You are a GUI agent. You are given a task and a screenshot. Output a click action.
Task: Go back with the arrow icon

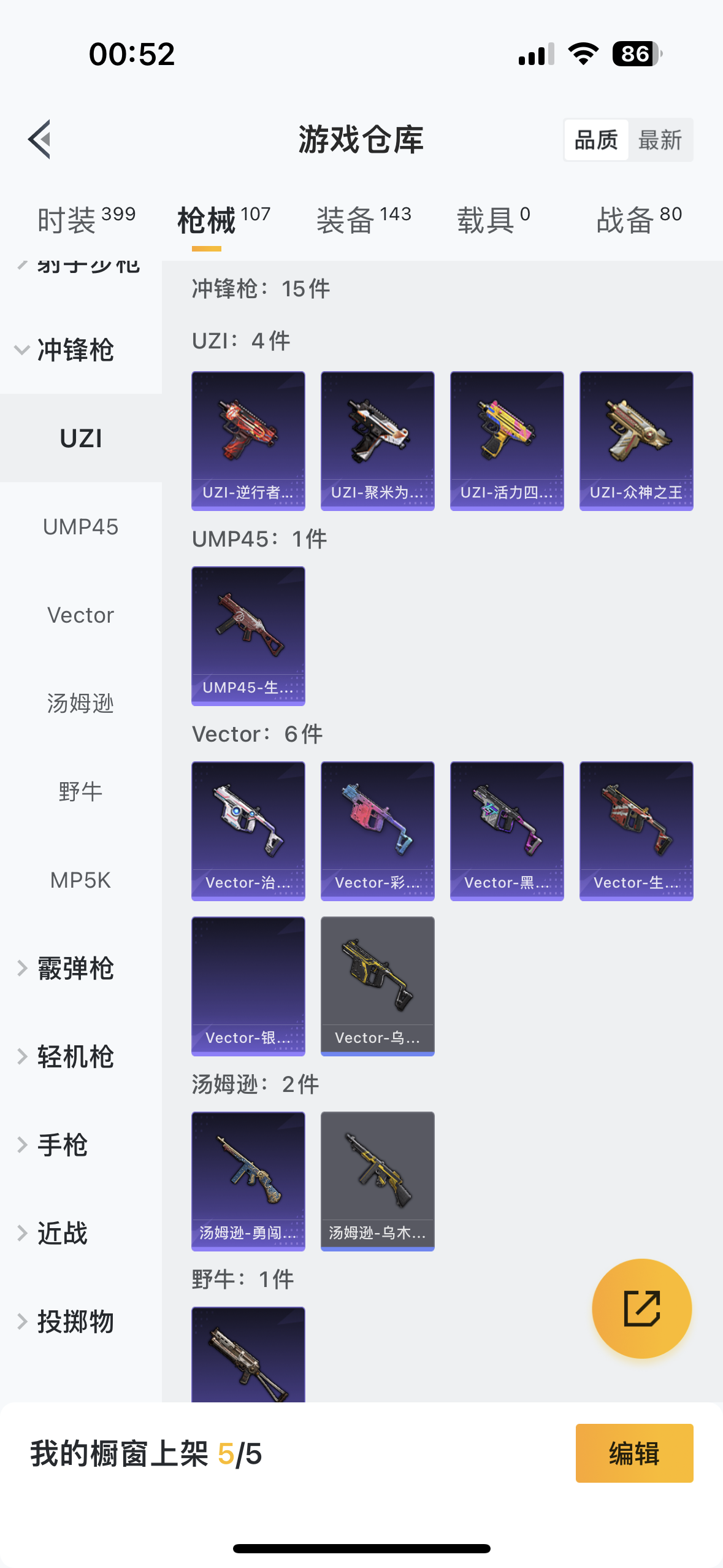[x=39, y=139]
